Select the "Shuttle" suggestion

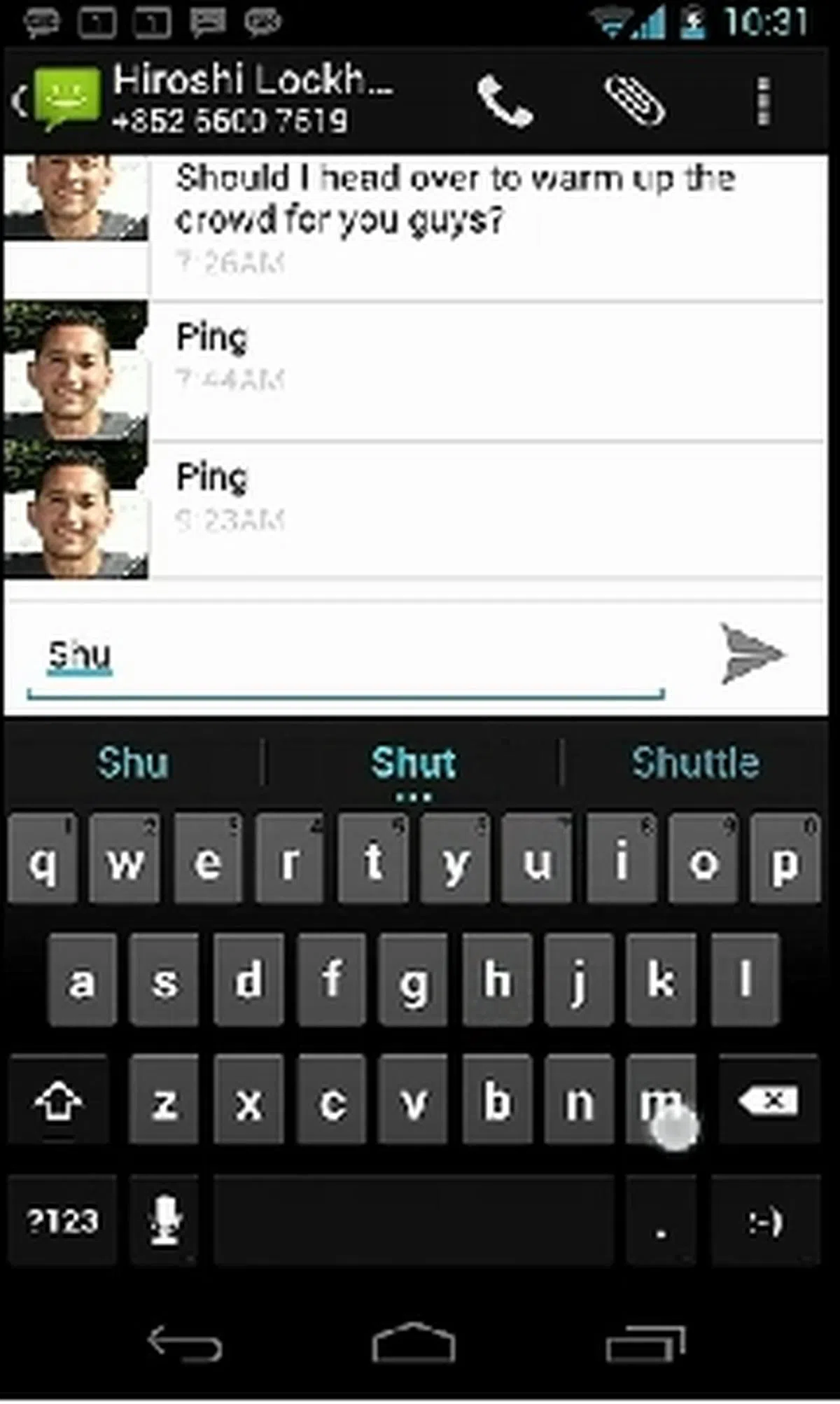[x=695, y=763]
